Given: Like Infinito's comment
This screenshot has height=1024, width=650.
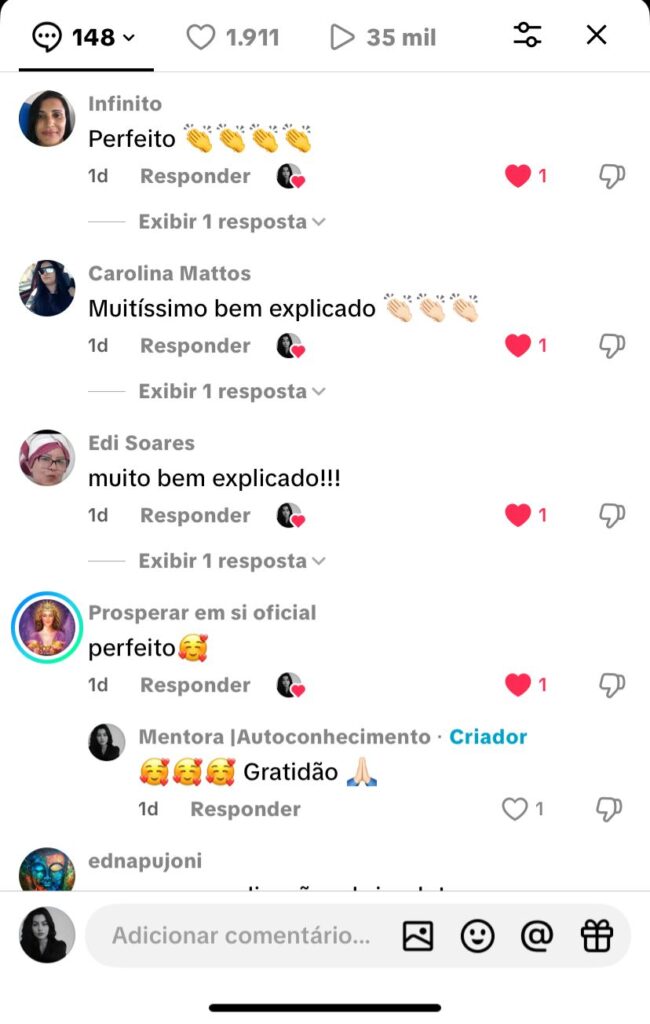Looking at the screenshot, I should pos(517,177).
